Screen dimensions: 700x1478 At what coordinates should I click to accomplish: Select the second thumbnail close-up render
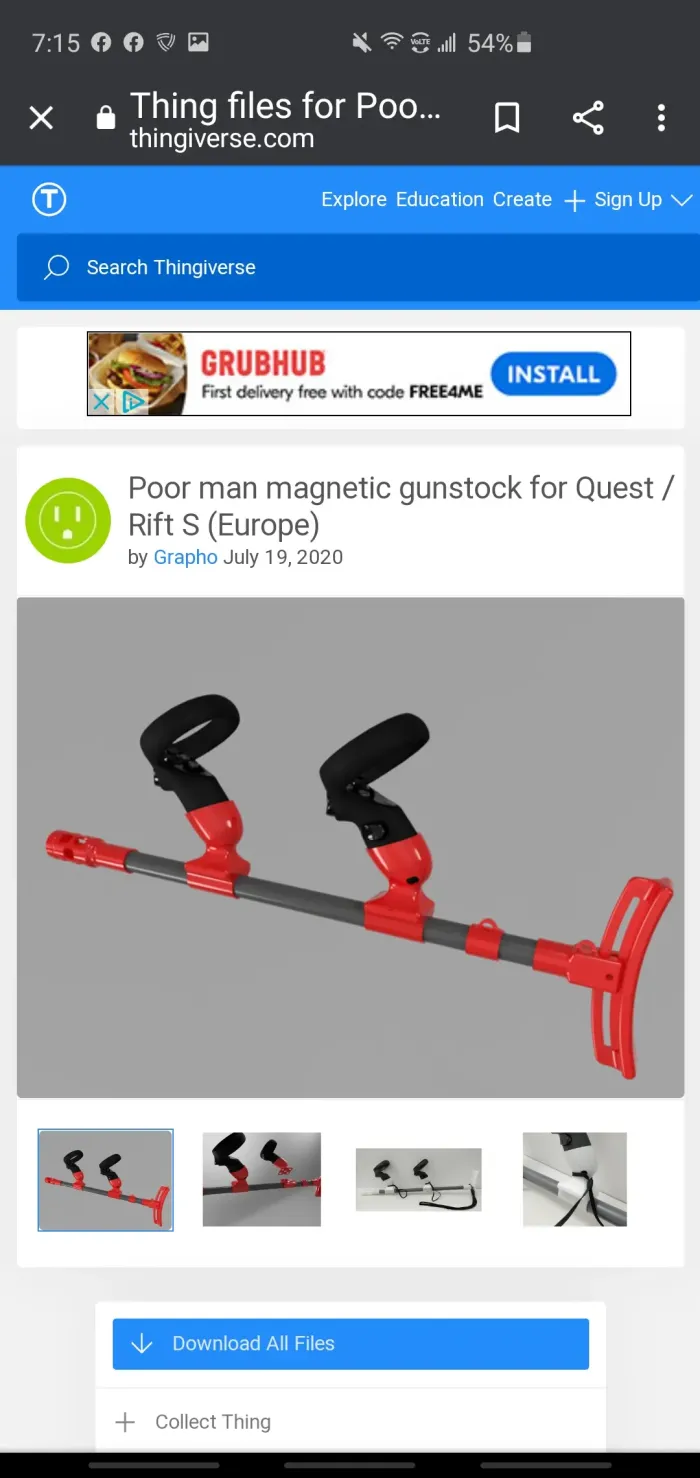pos(261,1179)
